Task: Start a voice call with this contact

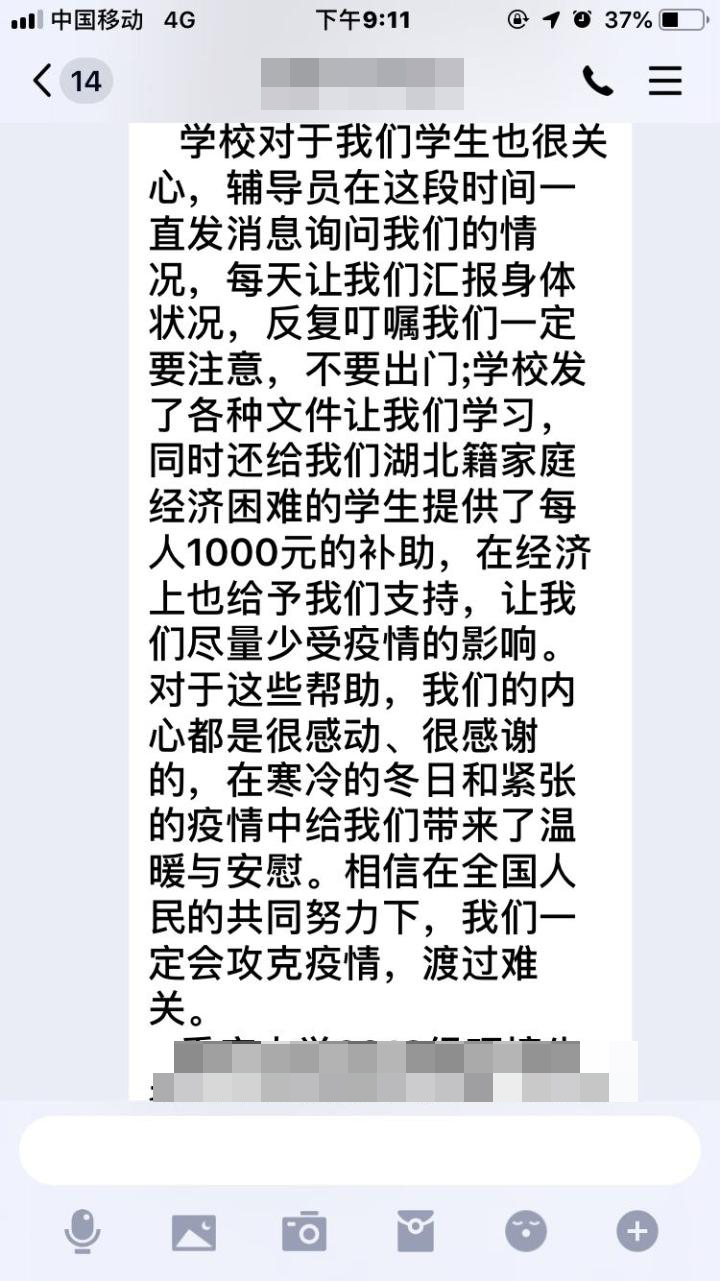Action: [597, 82]
